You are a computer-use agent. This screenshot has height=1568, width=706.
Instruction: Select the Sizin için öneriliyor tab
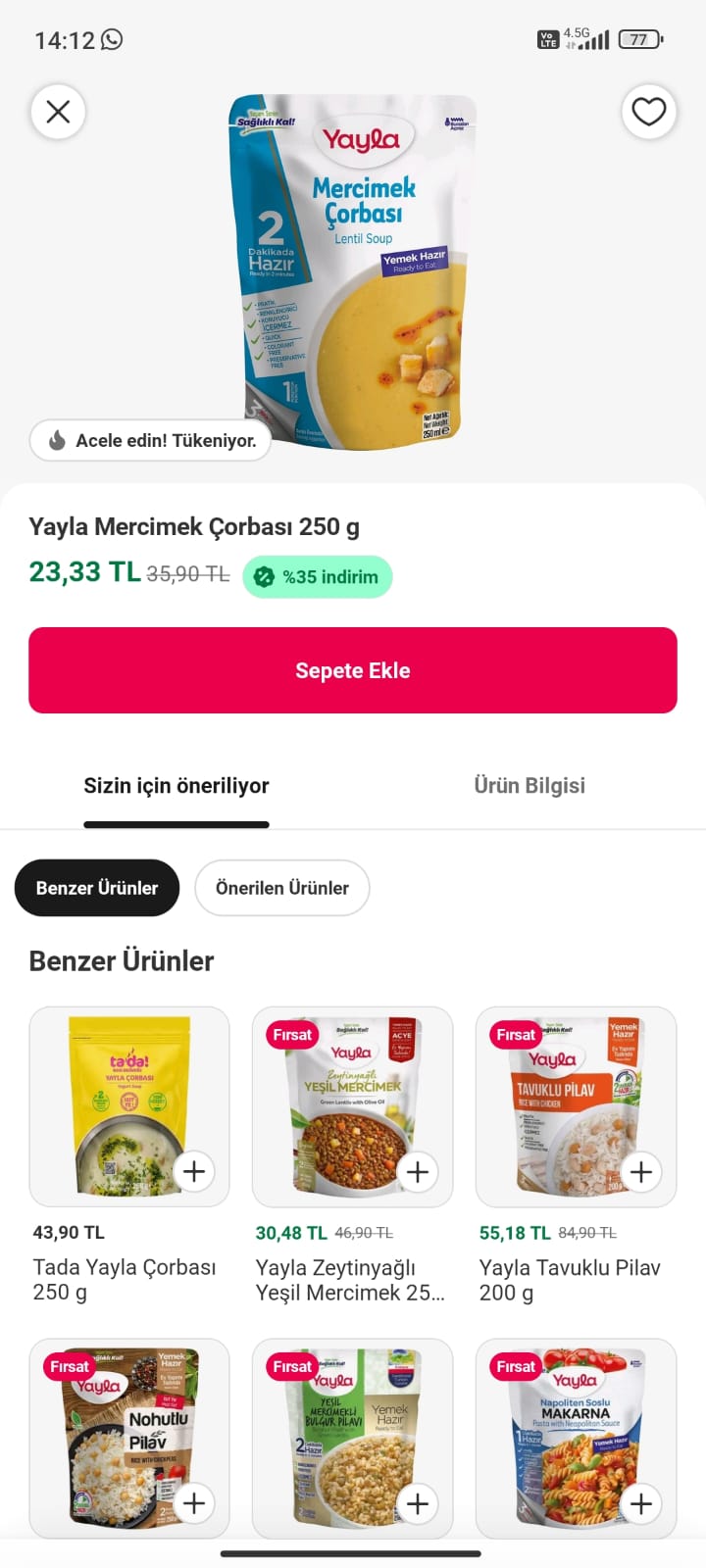click(176, 786)
